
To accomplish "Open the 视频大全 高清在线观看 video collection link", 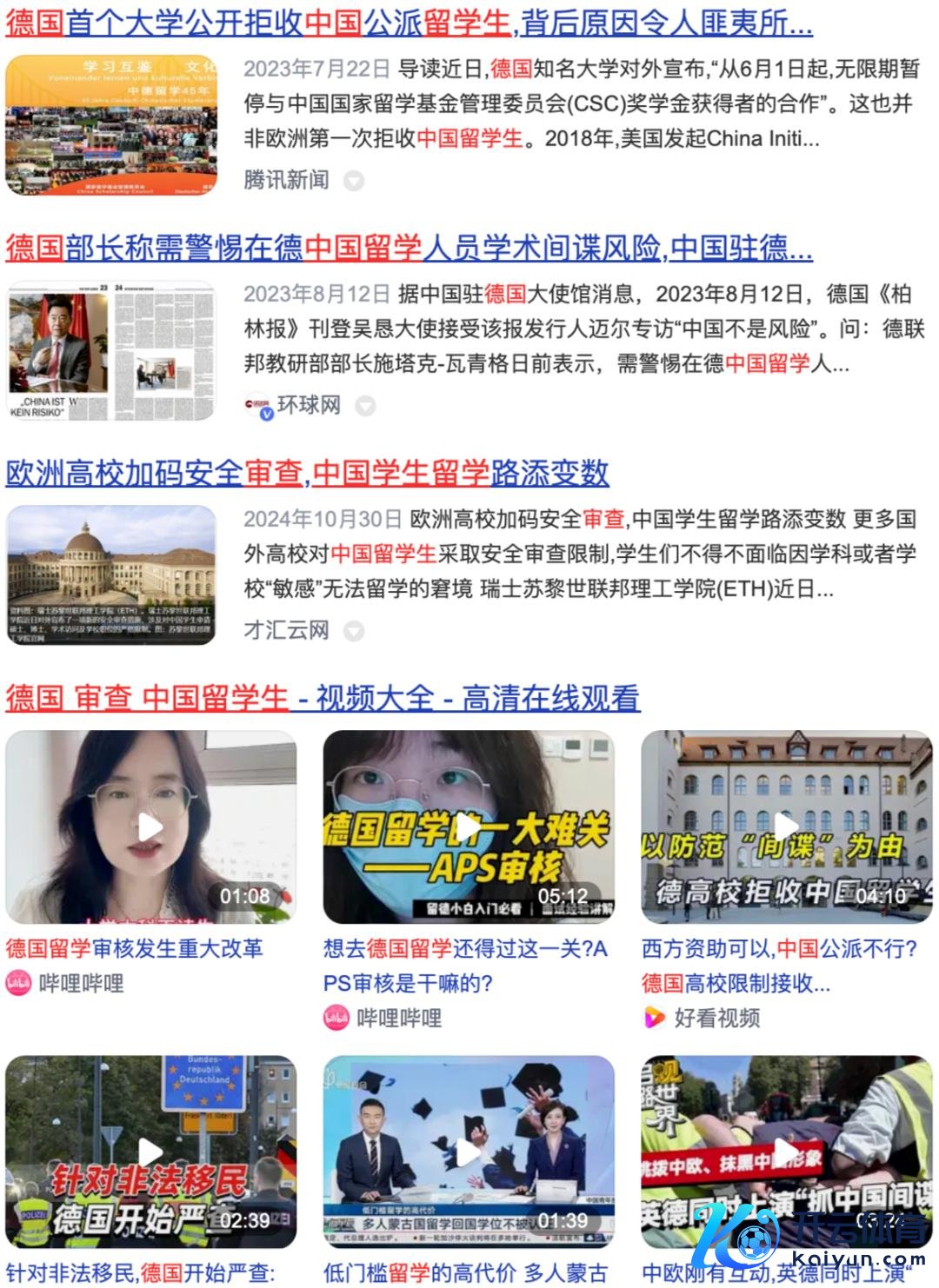I will coord(323,698).
